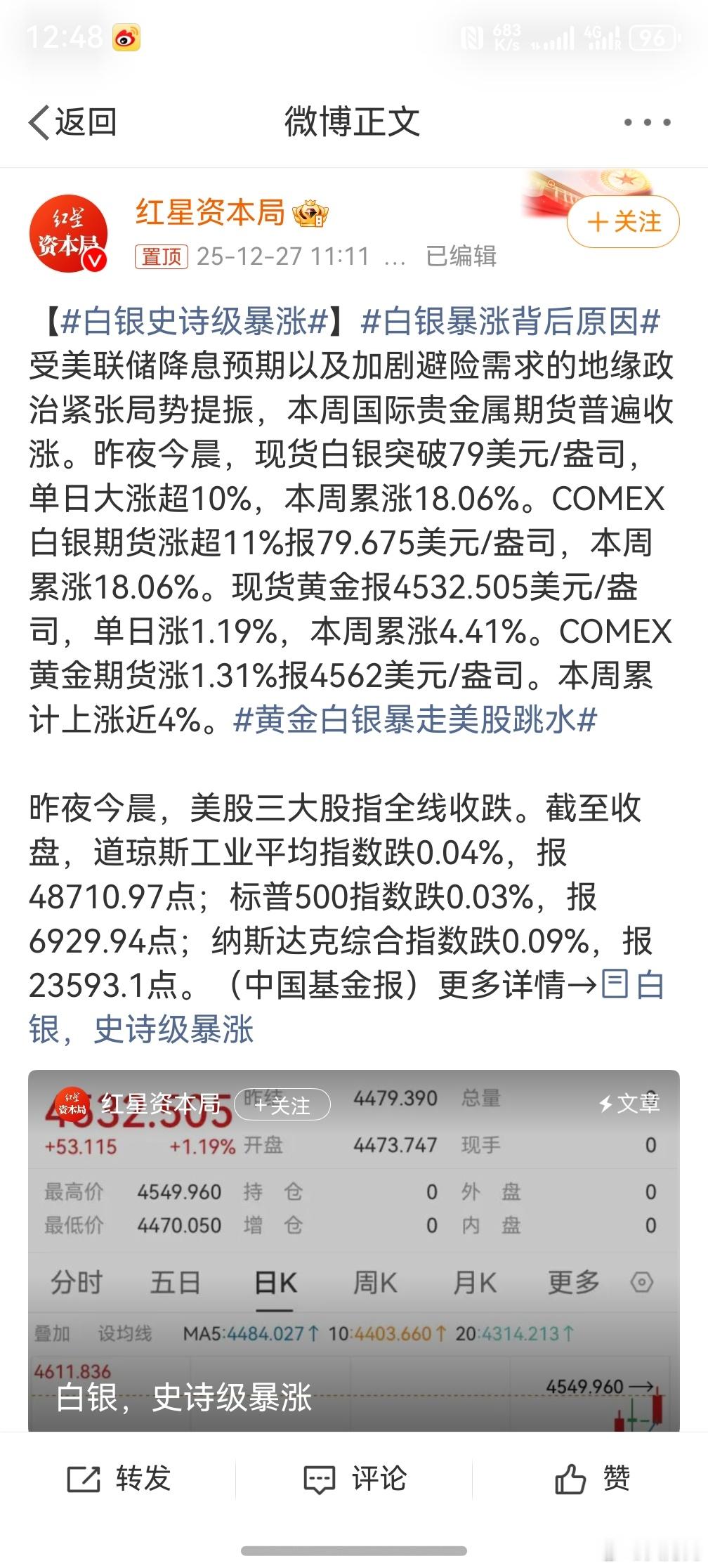
Task: Open the gear settings icon on chart card
Action: tap(641, 1281)
